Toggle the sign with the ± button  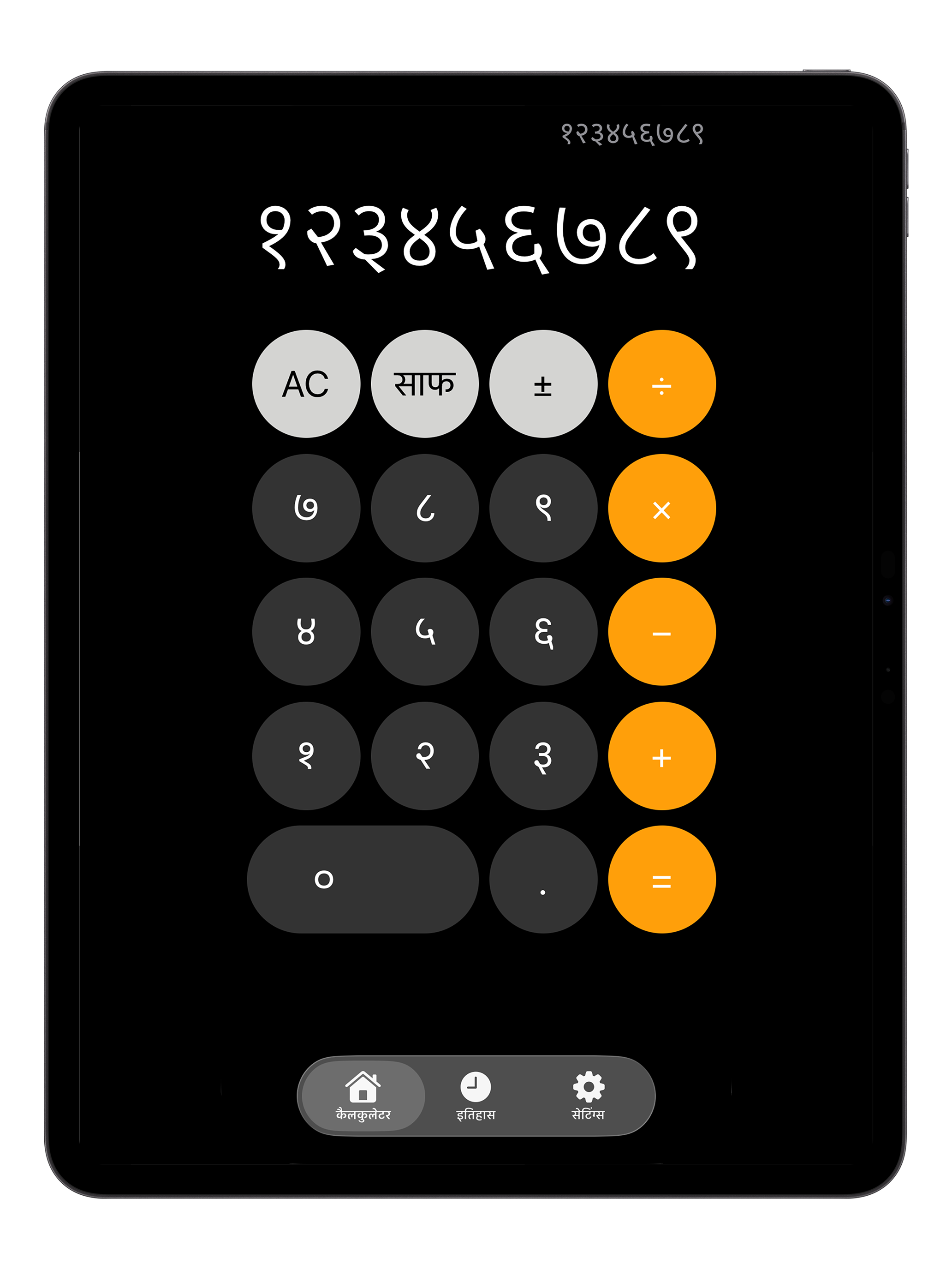tap(543, 384)
